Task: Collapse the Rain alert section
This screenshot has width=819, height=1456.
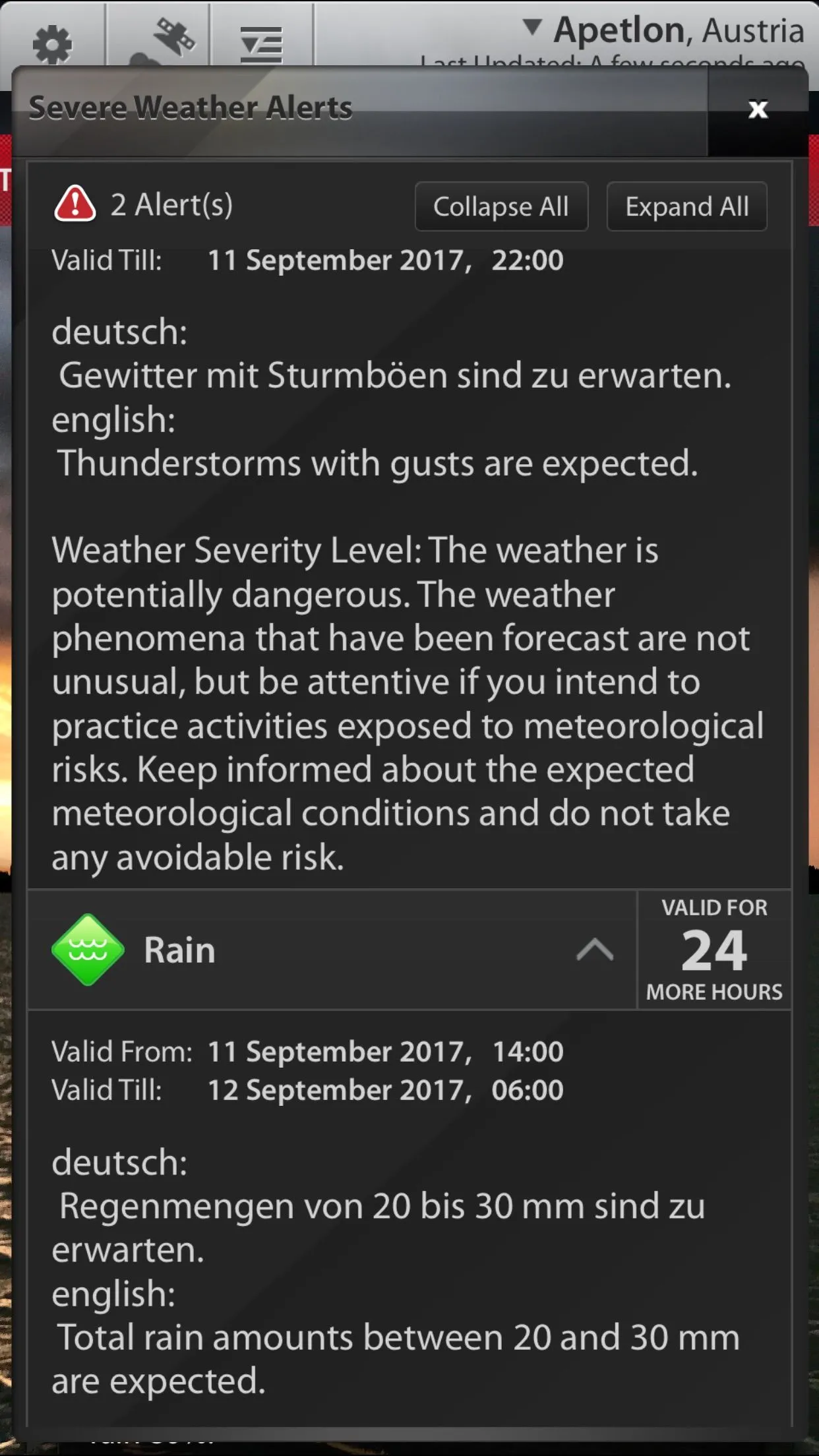Action: [x=594, y=950]
